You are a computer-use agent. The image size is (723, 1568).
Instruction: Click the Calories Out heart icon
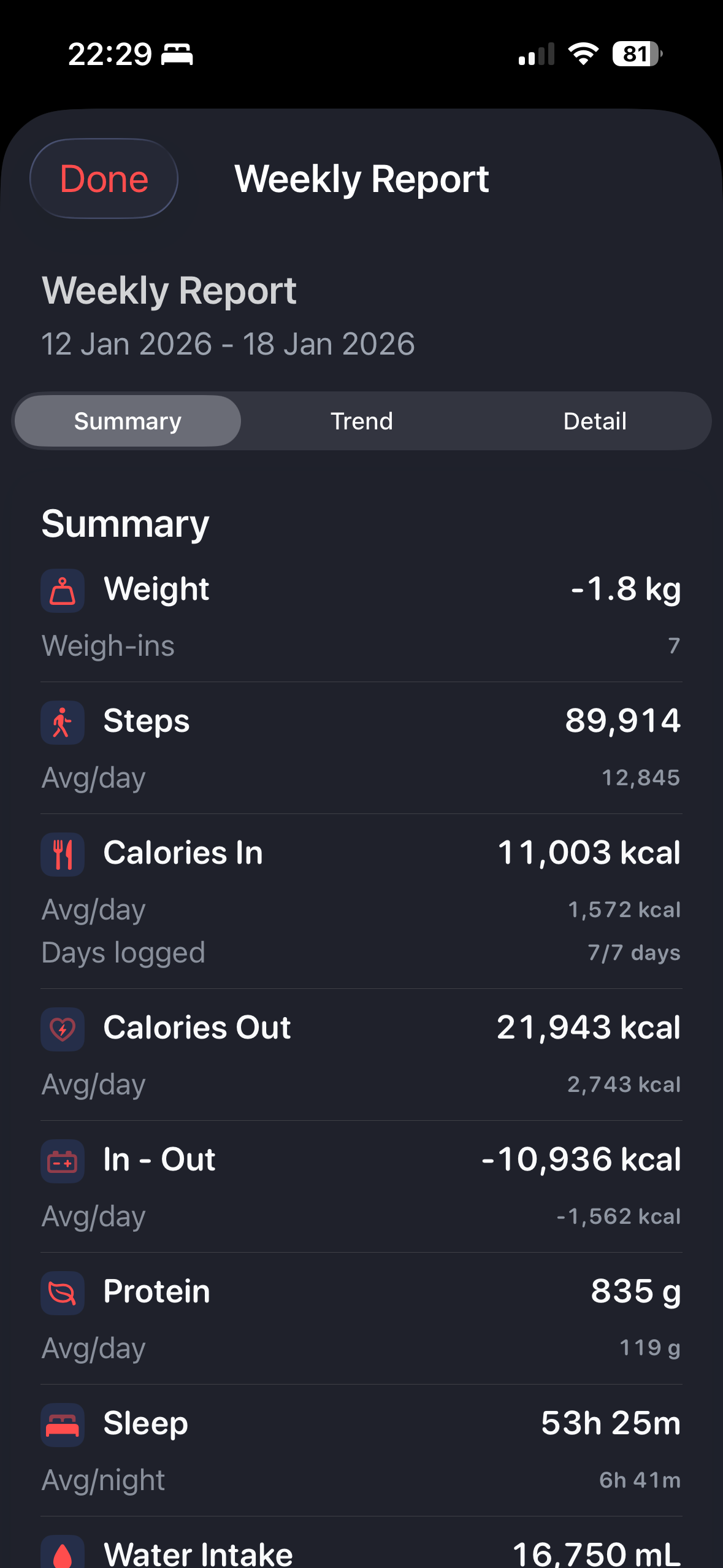point(62,1029)
